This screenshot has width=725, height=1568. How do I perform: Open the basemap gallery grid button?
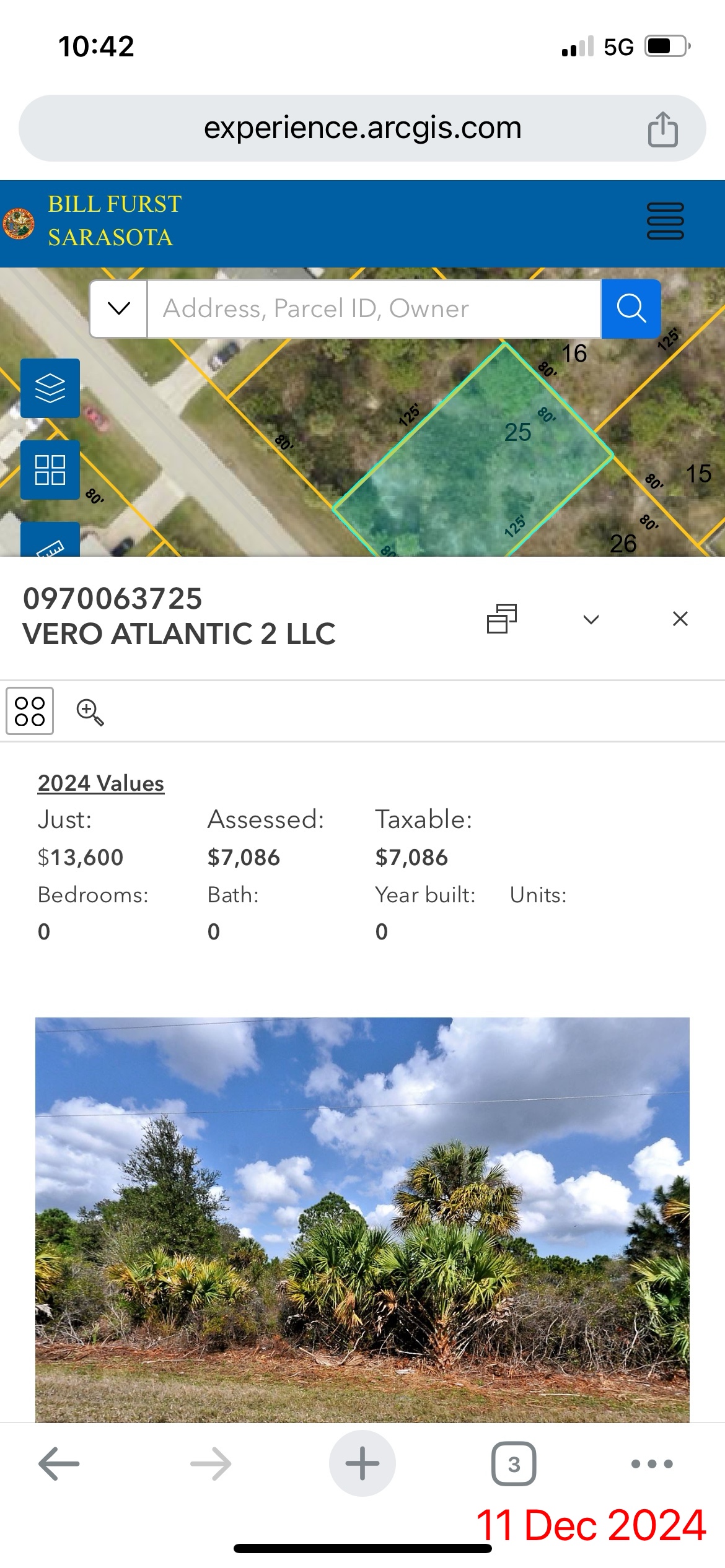click(x=50, y=470)
